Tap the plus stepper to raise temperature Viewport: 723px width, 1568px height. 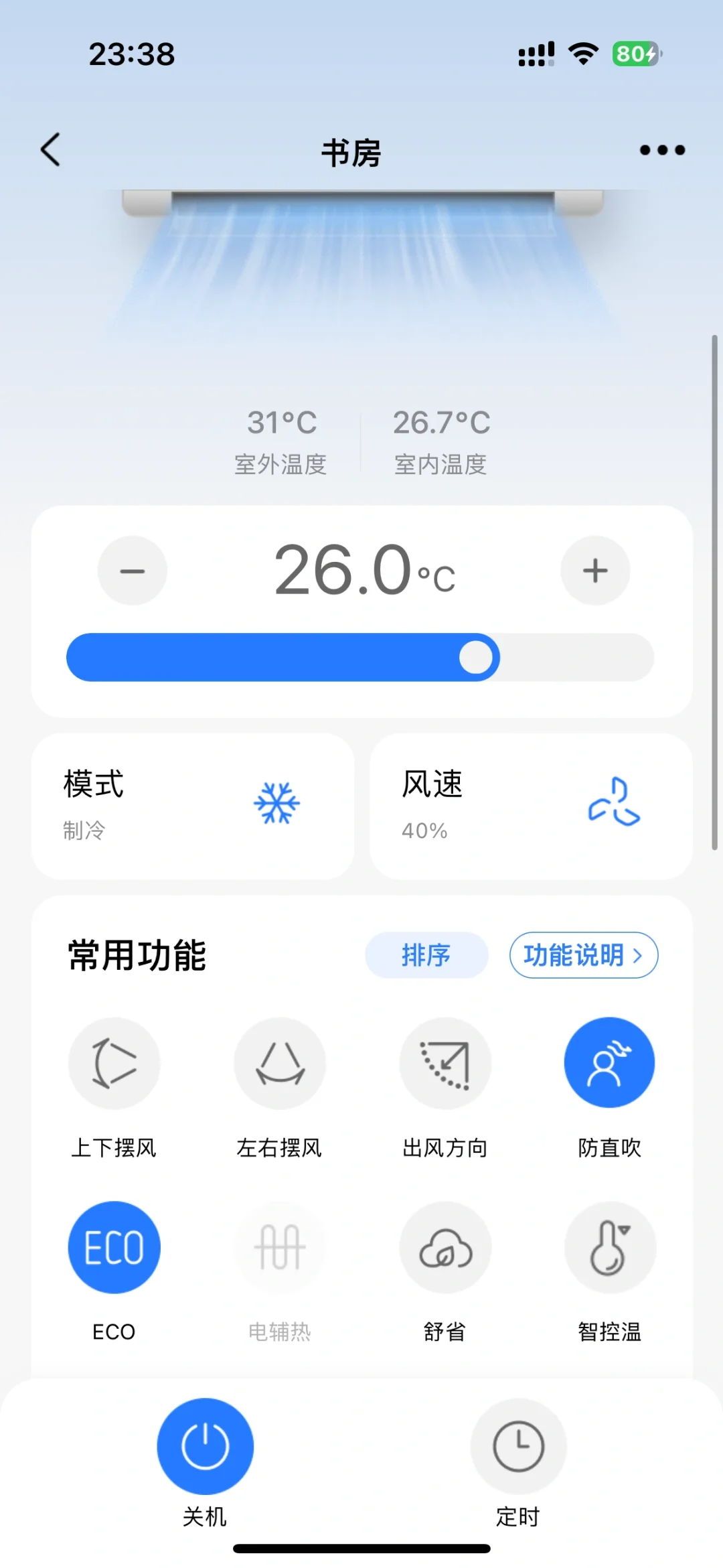point(595,570)
